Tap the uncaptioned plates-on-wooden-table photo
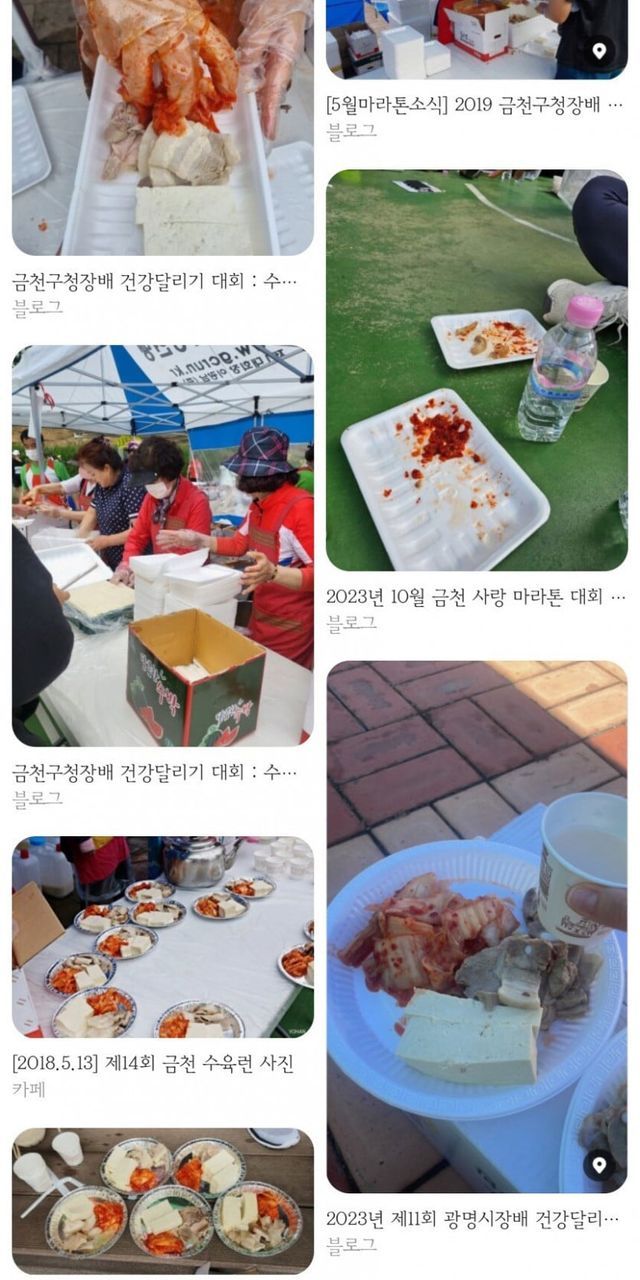Image resolution: width=640 pixels, height=1280 pixels. tap(162, 1200)
